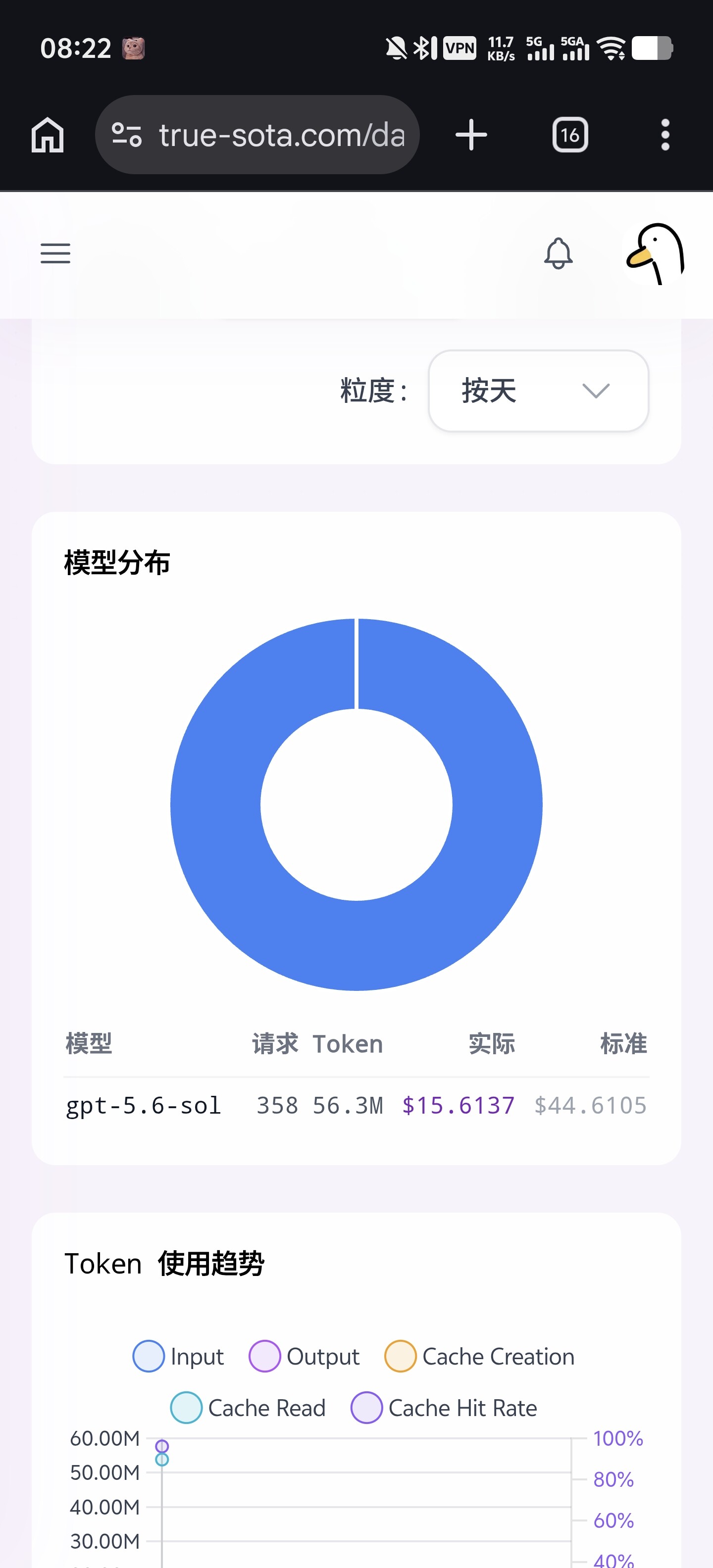Hide the Cache Creation series

[480, 1356]
